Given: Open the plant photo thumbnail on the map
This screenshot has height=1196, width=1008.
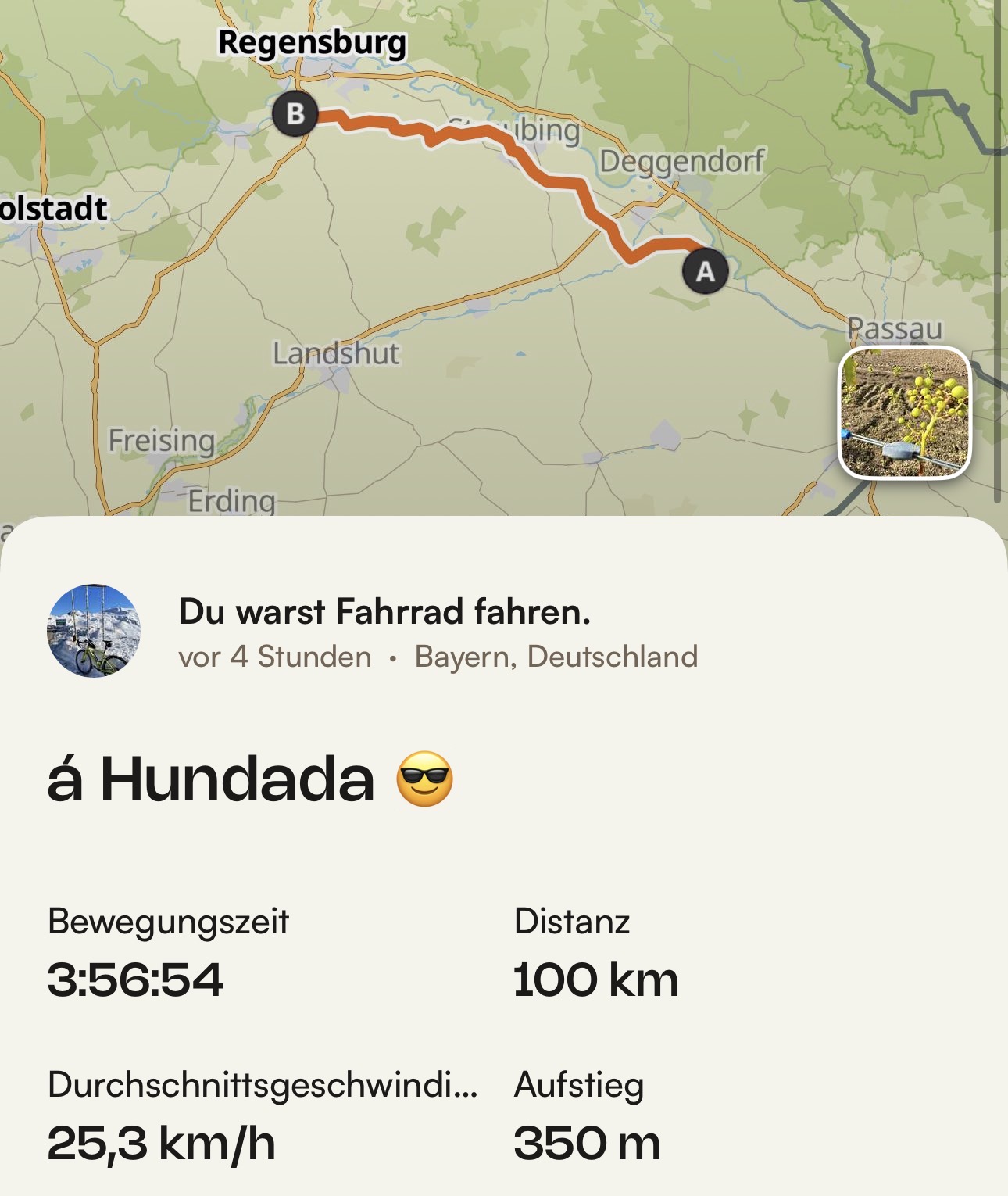Looking at the screenshot, I should click(905, 412).
